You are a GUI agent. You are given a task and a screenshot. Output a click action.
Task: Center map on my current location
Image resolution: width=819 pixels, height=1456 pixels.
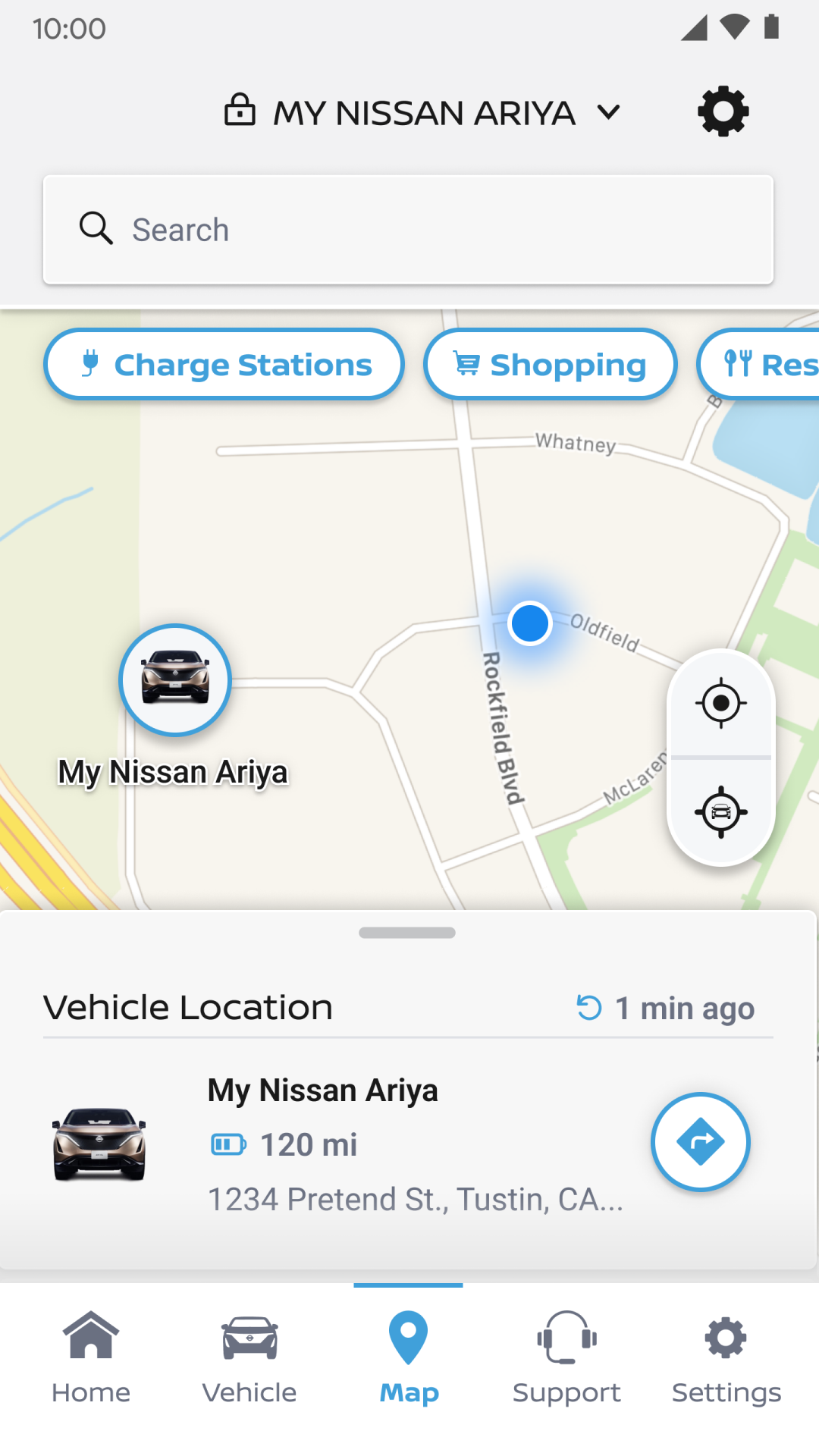point(720,703)
